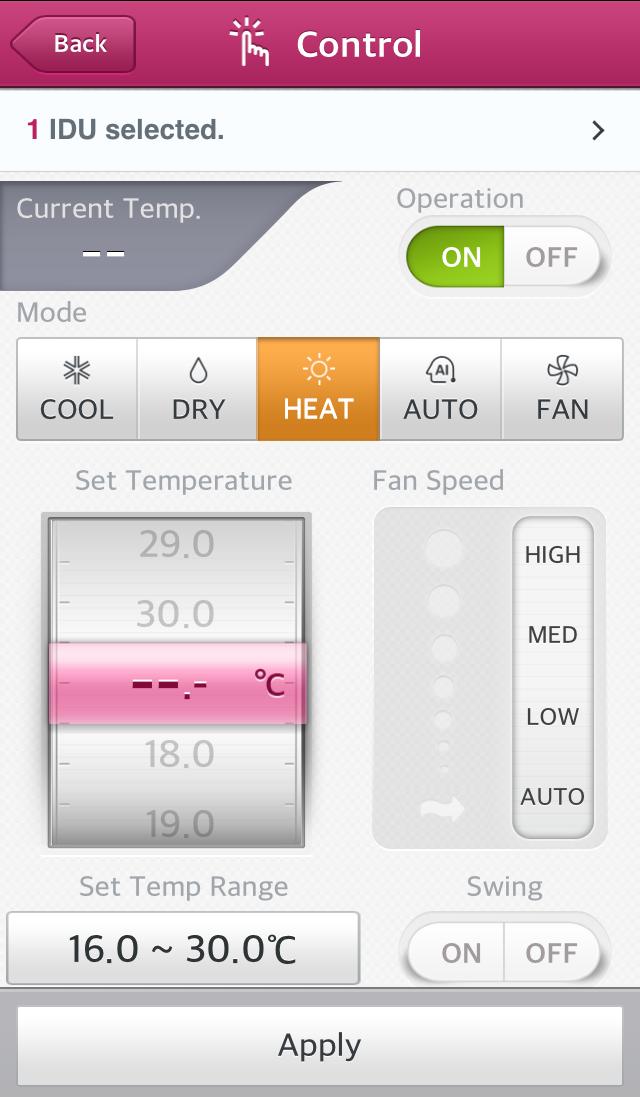Screen dimensions: 640x1097
Task: Turn operation OFF
Action: (552, 257)
